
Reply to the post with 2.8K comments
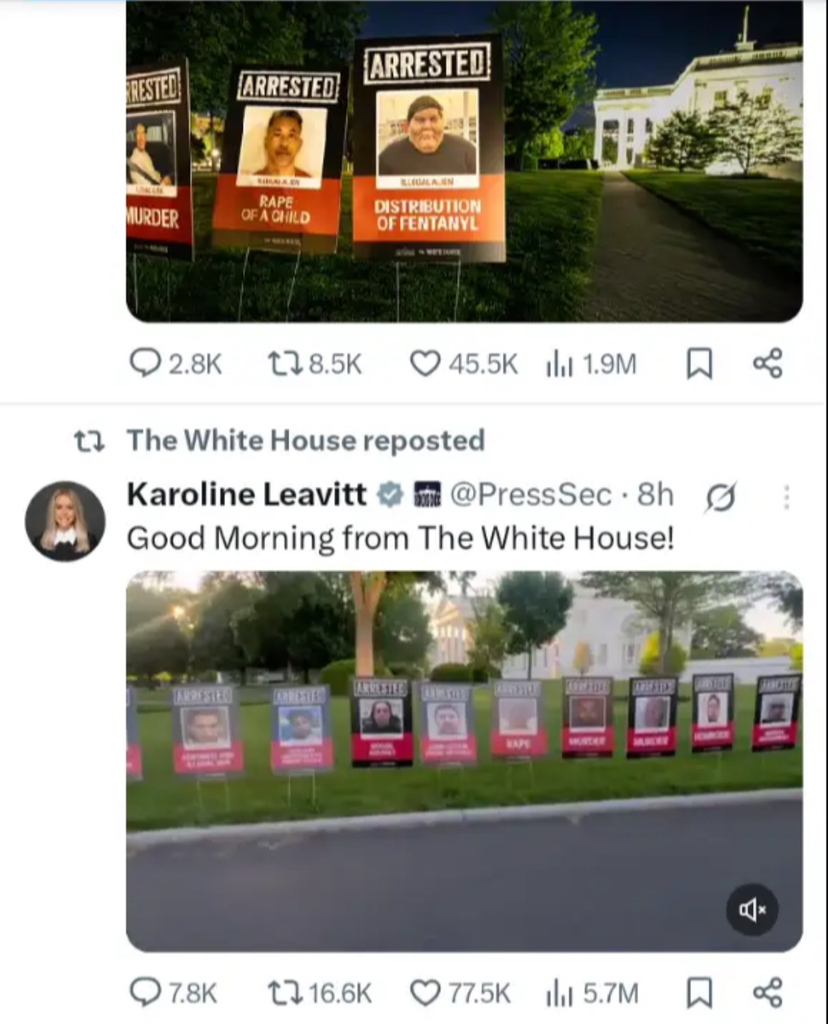[x=146, y=364]
